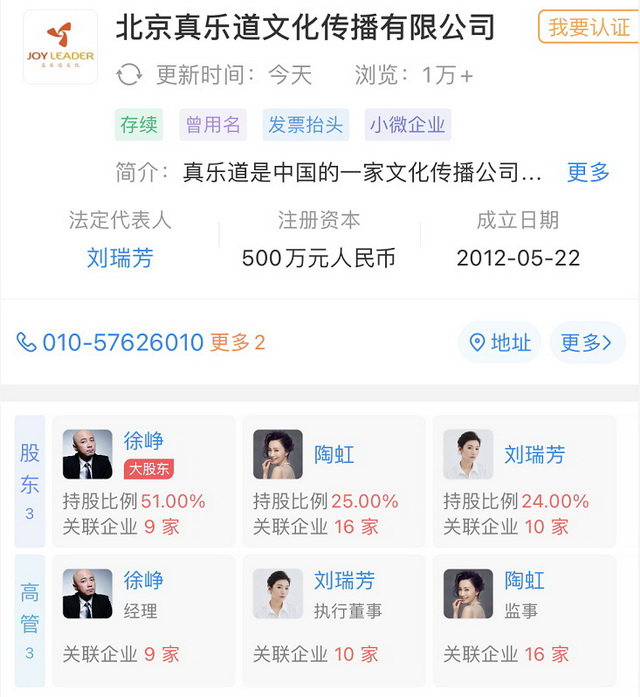Image resolution: width=640 pixels, height=697 pixels.
Task: Select the 发票抬头 chip
Action: tap(305, 125)
